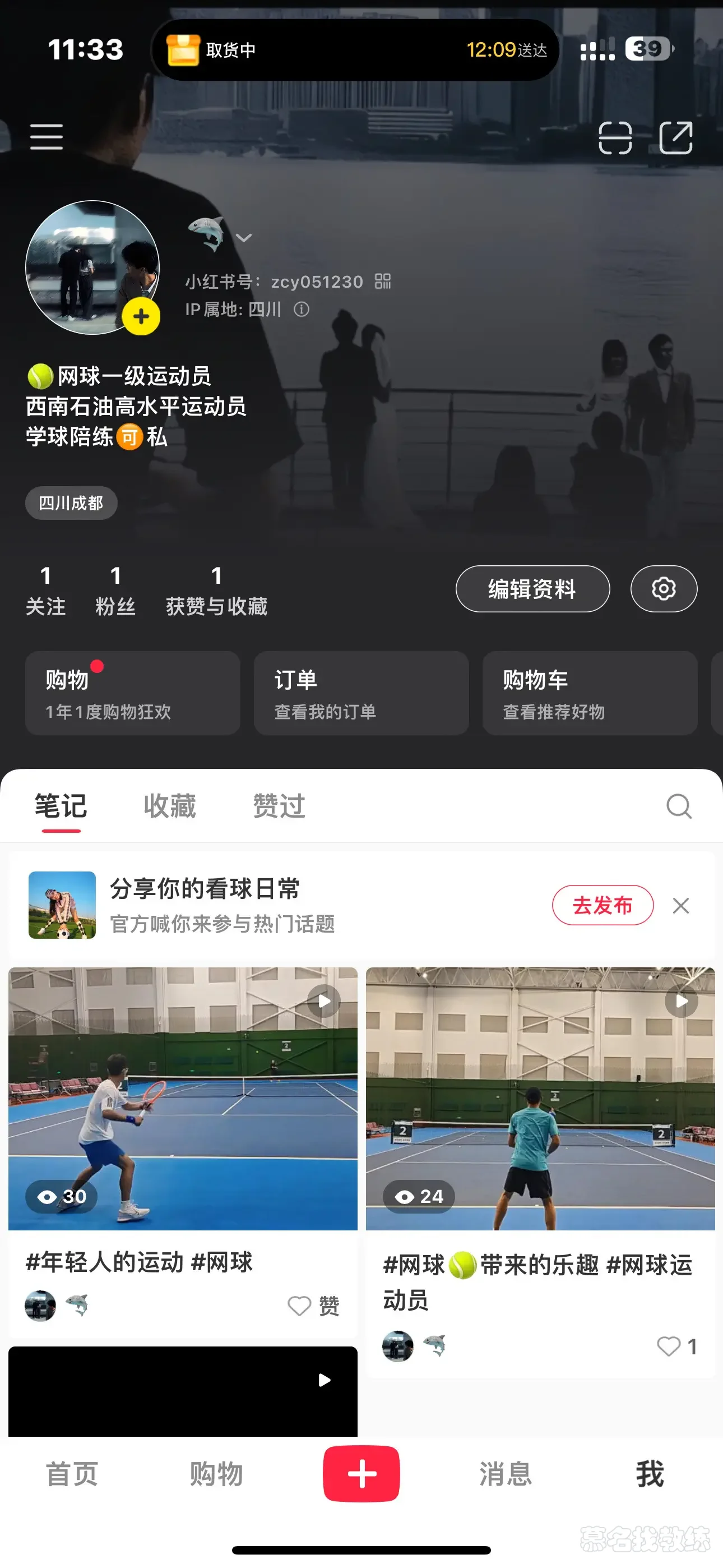Create a new post with red plus
This screenshot has height=1568, width=723.
coord(361,1474)
